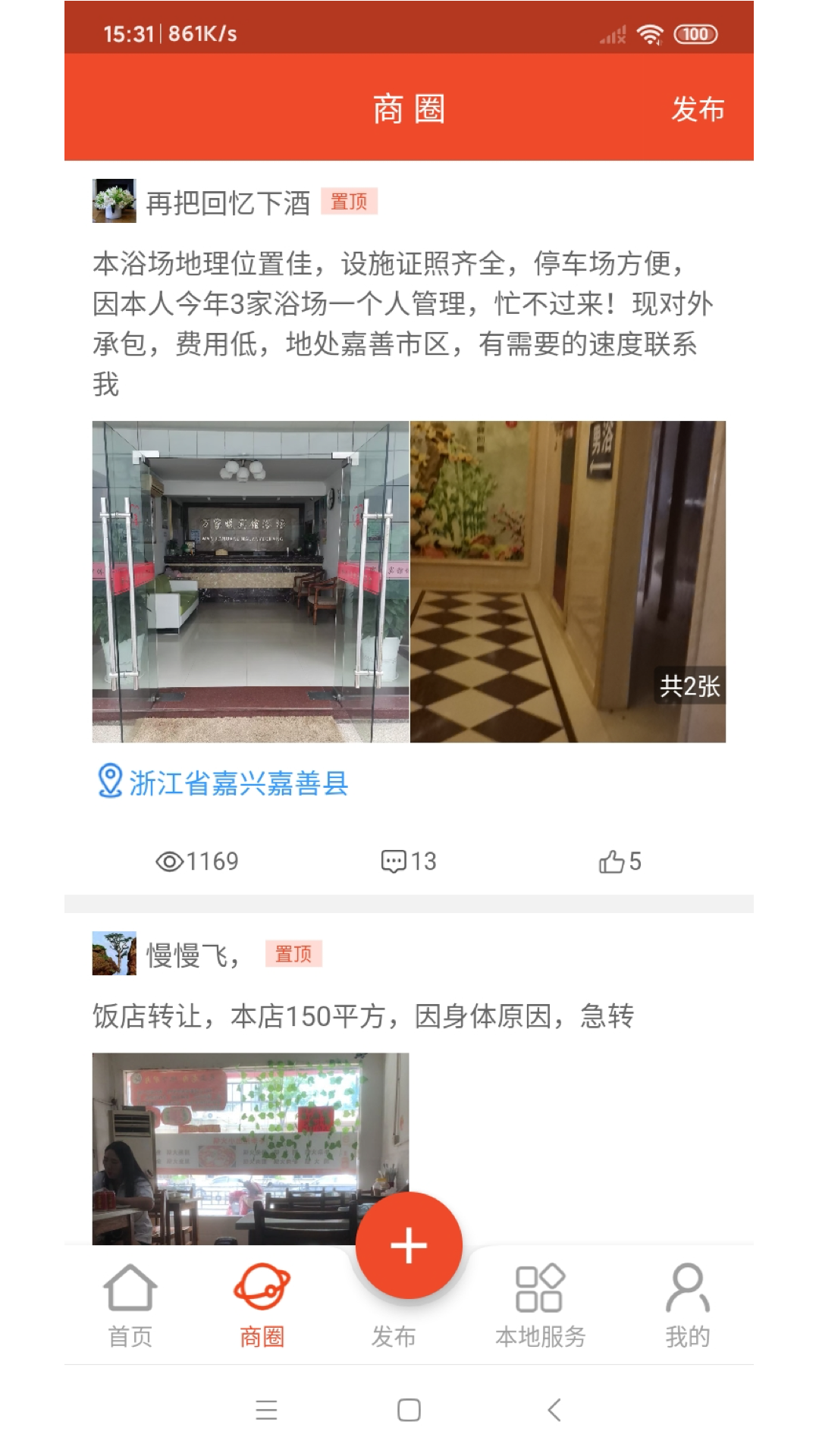This screenshot has width=819, height=1456.
Task: Tap 再把回忆下酒's flower avatar
Action: click(112, 201)
